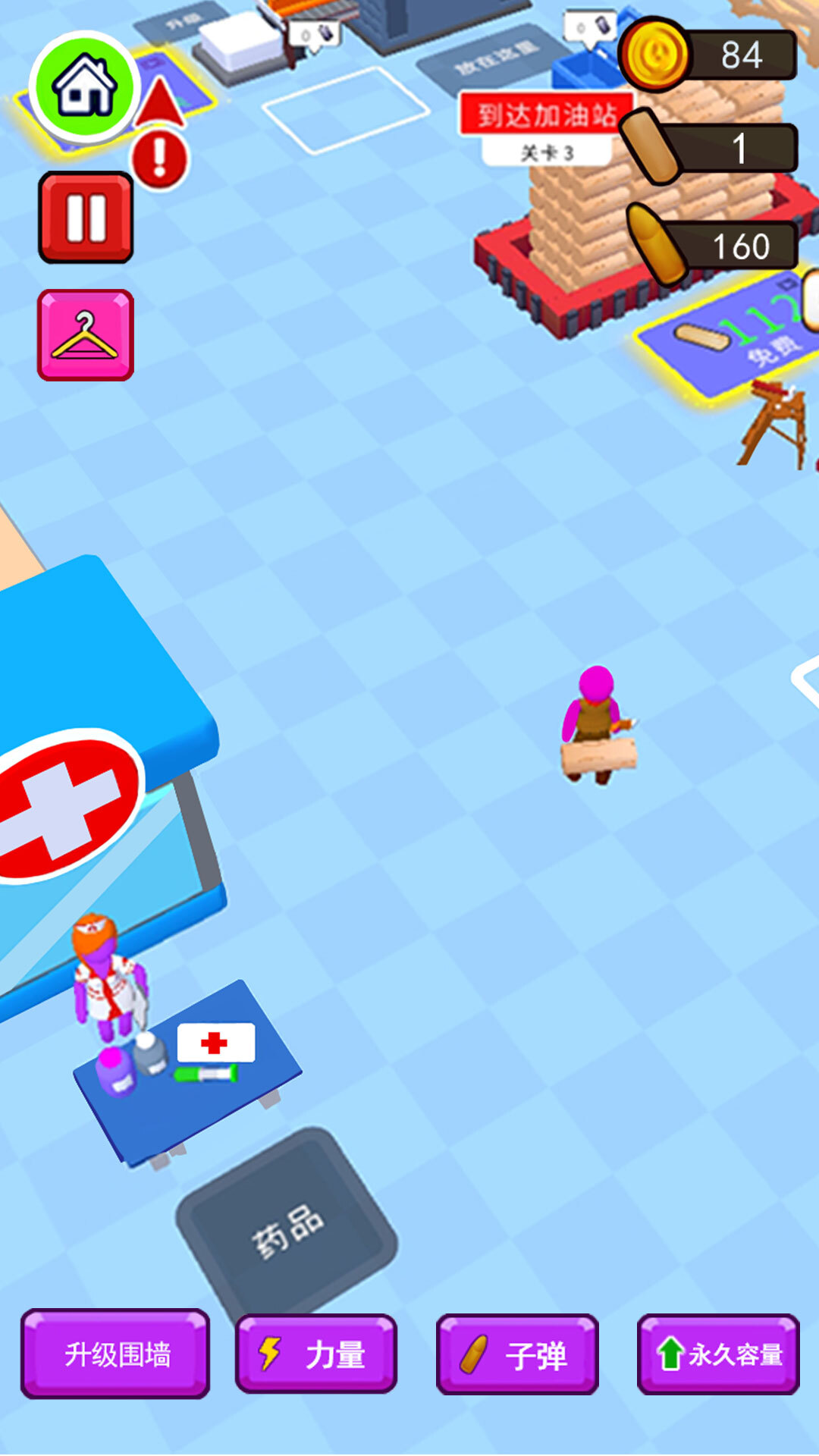This screenshot has height=1456, width=819.
Task: Pause the game
Action: pyautogui.click(x=86, y=218)
